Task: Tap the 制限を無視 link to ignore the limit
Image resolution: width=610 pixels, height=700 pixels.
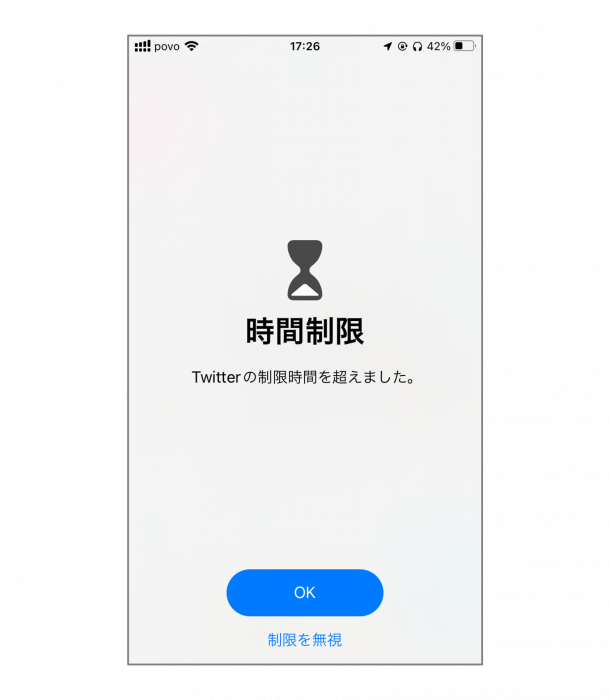Action: click(x=304, y=640)
